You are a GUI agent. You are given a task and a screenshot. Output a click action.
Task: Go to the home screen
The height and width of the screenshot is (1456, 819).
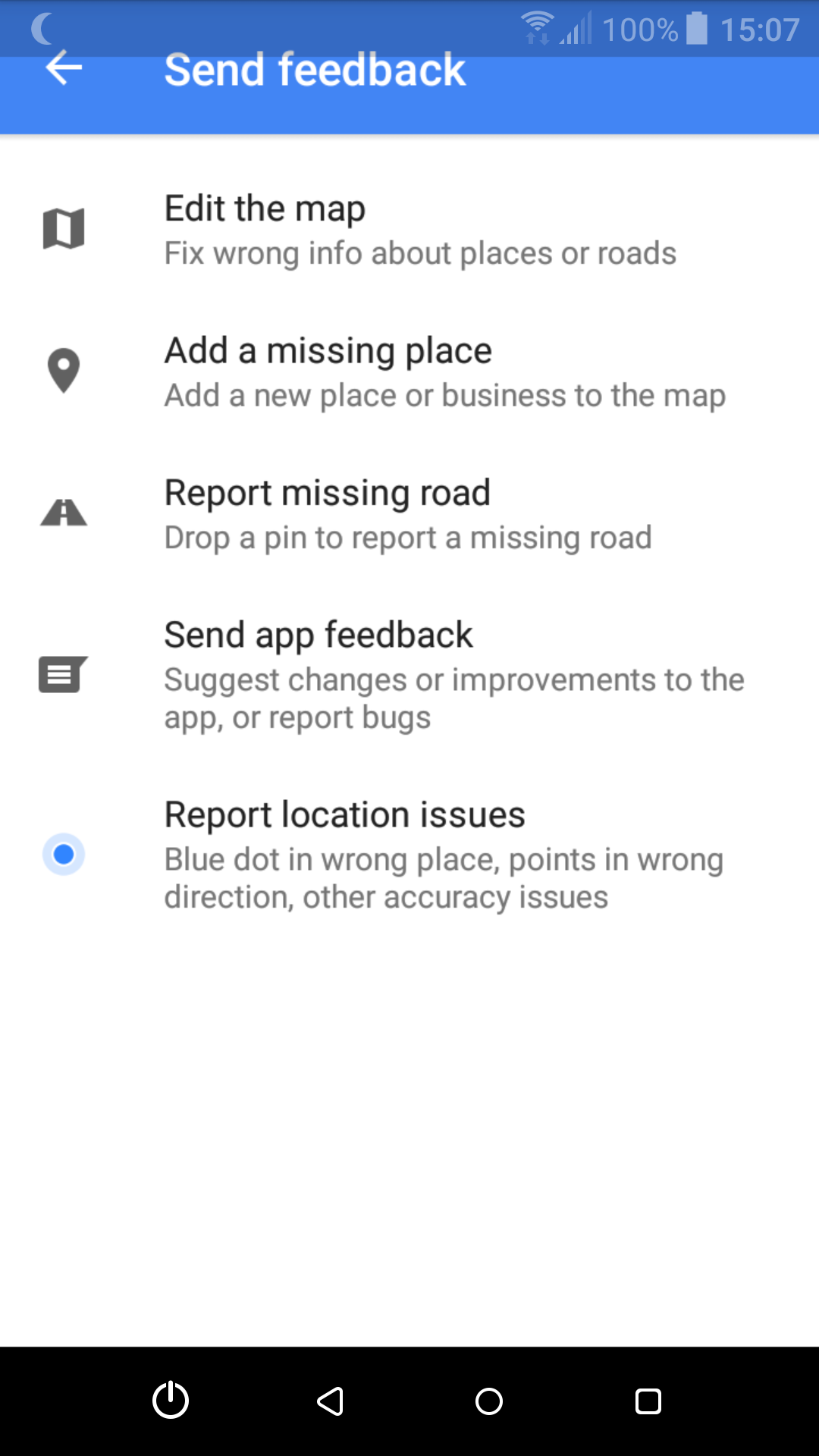coord(489,1401)
